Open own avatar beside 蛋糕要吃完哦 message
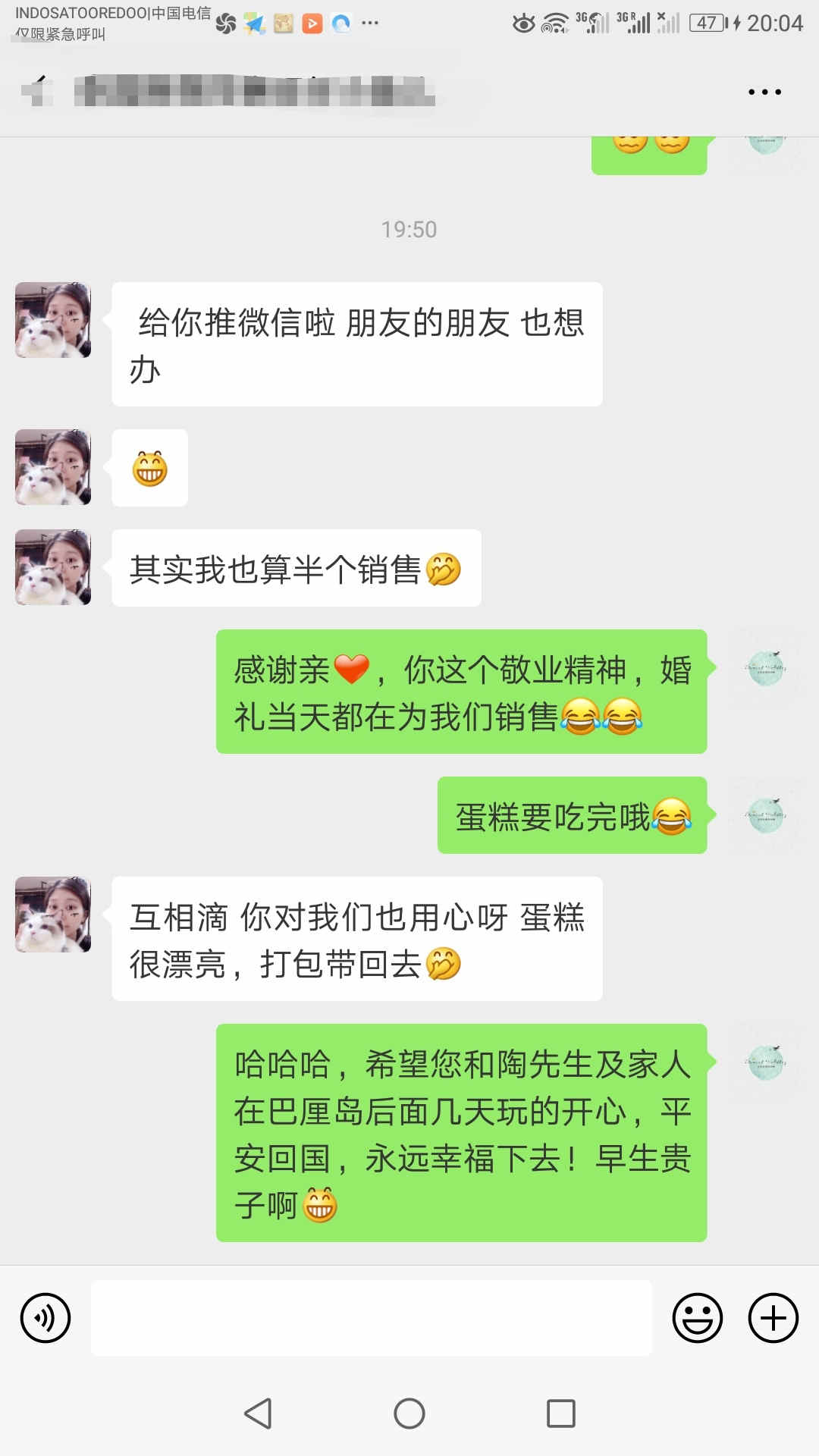819x1456 pixels. click(765, 814)
